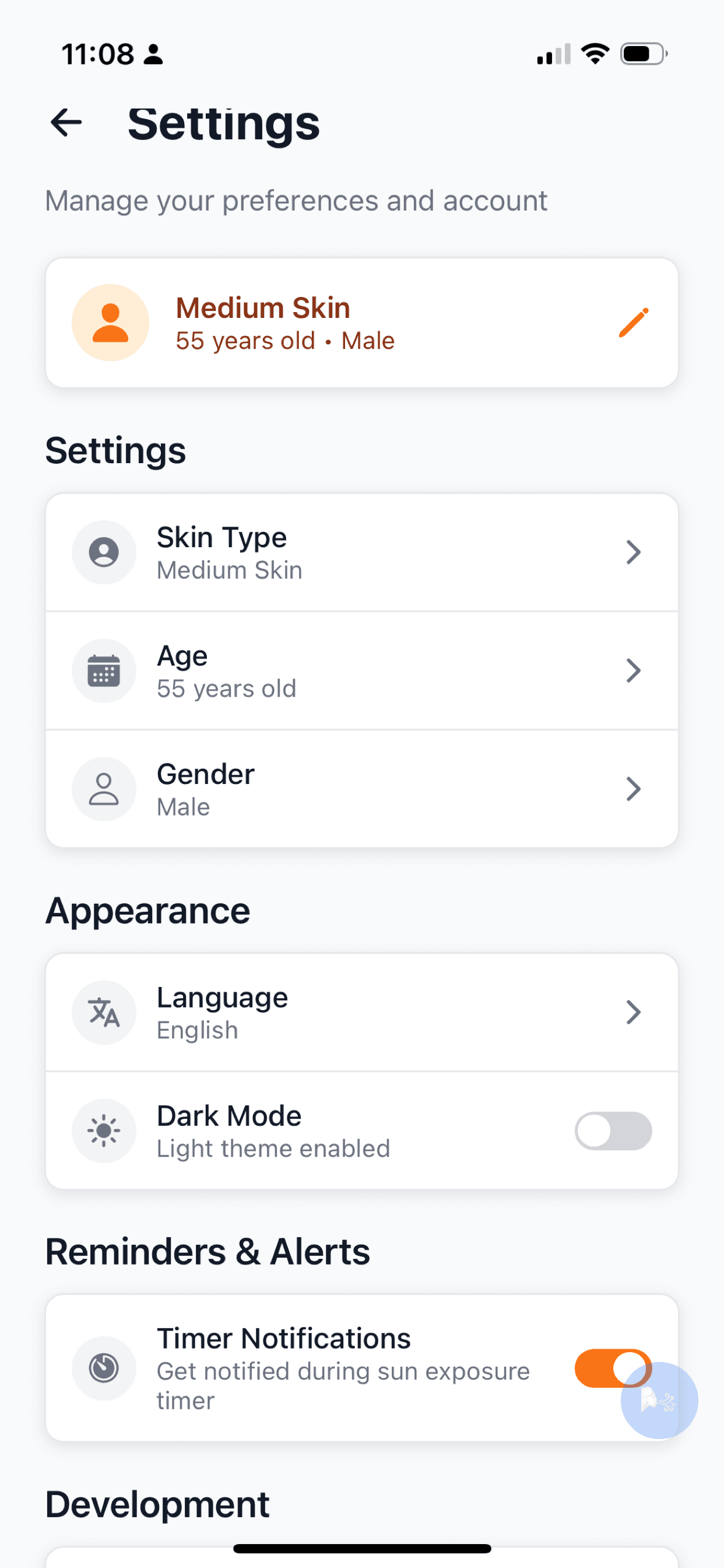Toggle the sun exposure notification switch
This screenshot has width=724, height=1568.
point(613,1368)
